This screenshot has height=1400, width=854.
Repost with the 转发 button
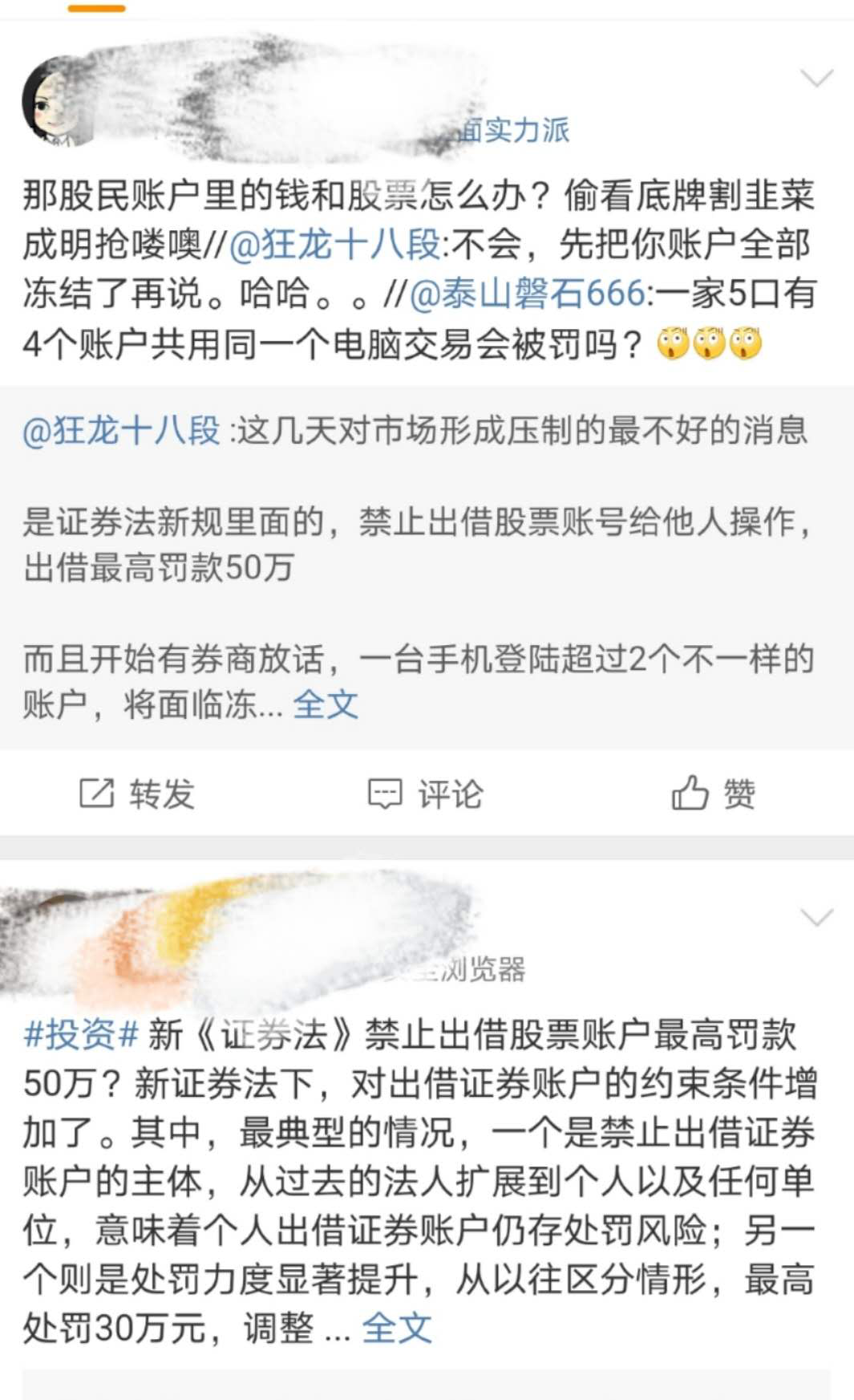coord(137,794)
